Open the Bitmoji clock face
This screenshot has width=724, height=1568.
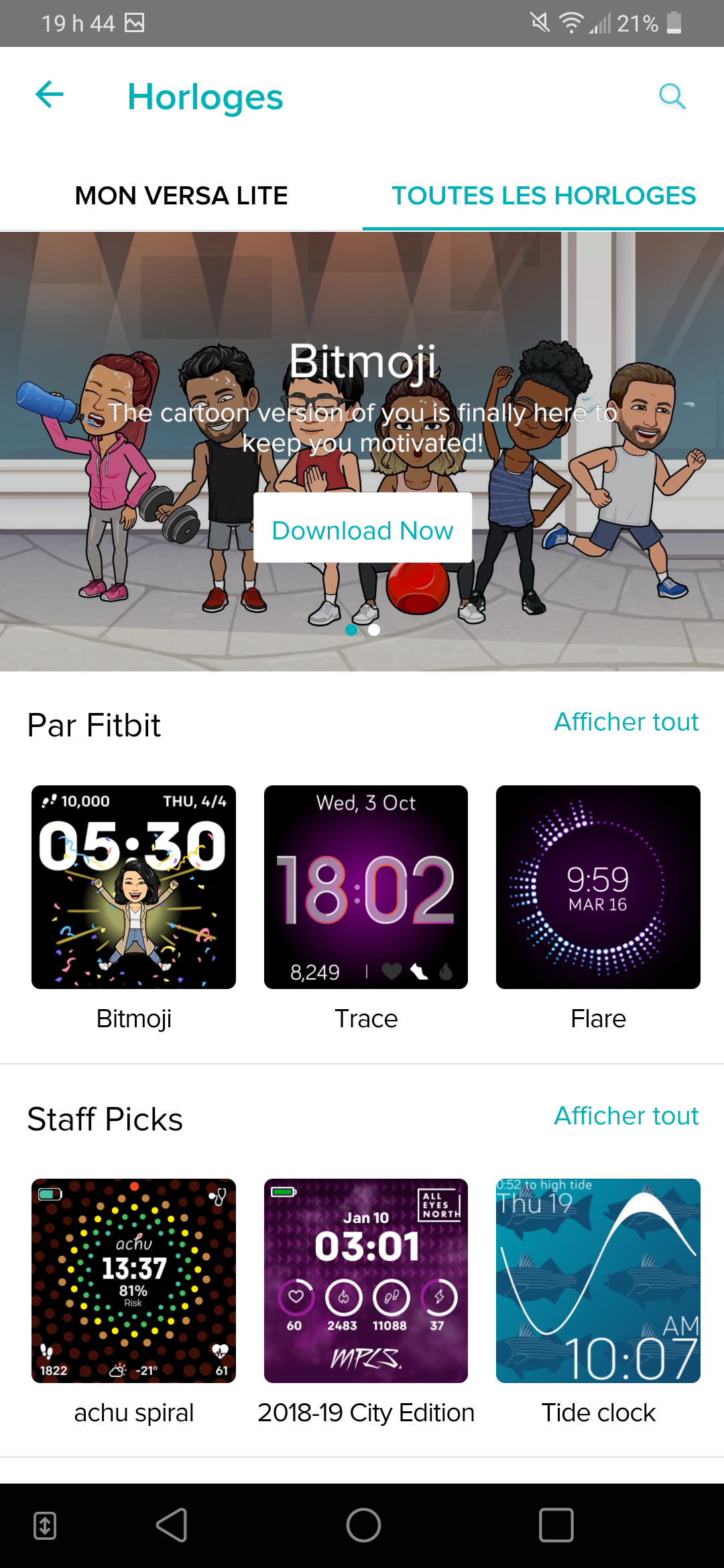click(x=134, y=887)
